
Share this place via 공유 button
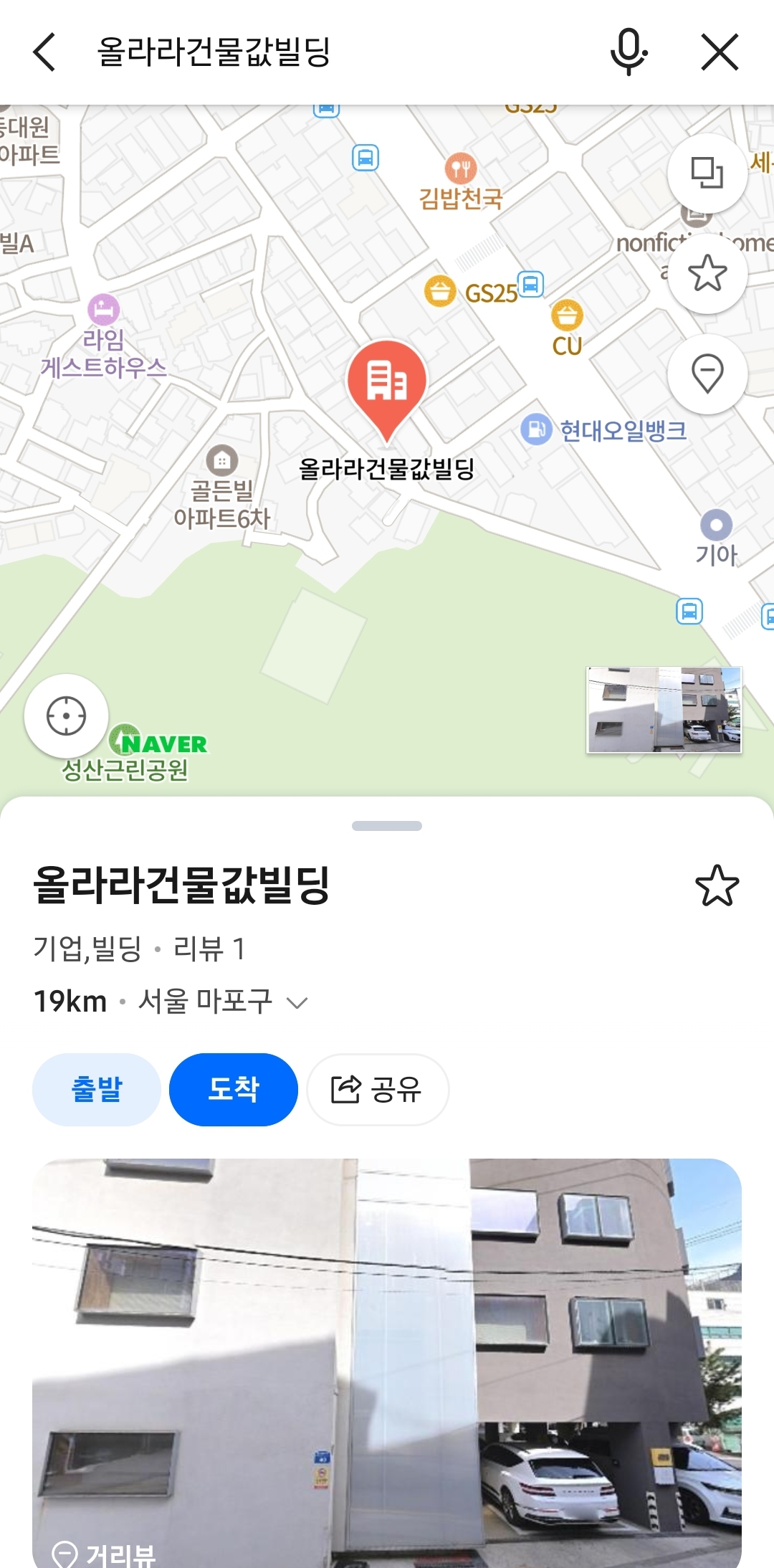[378, 1089]
